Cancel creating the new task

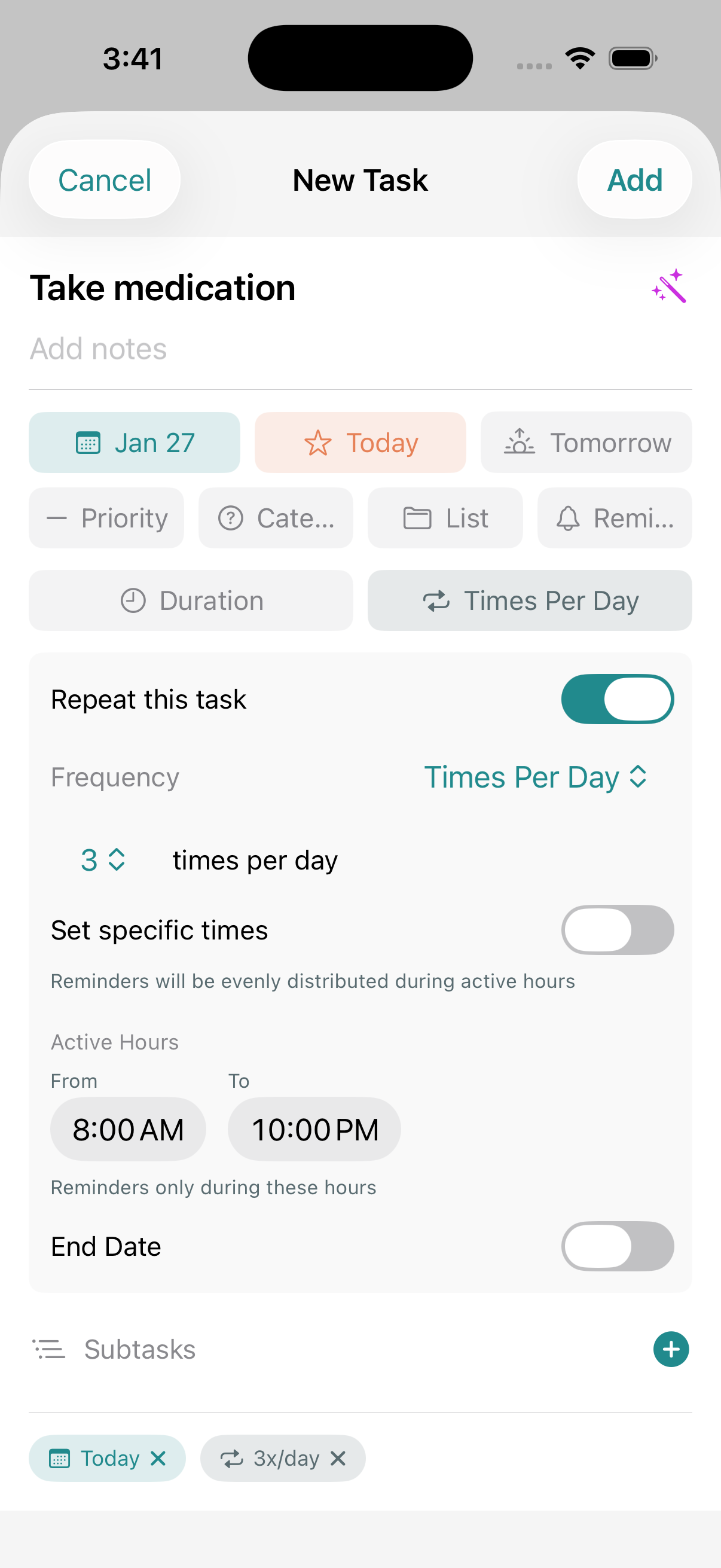pos(104,180)
